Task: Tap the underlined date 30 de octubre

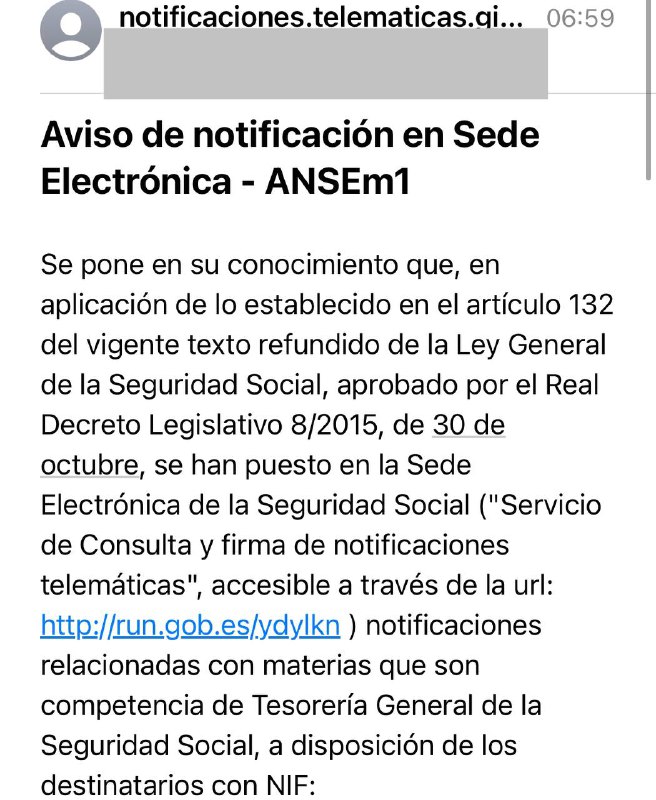Action: (x=468, y=426)
